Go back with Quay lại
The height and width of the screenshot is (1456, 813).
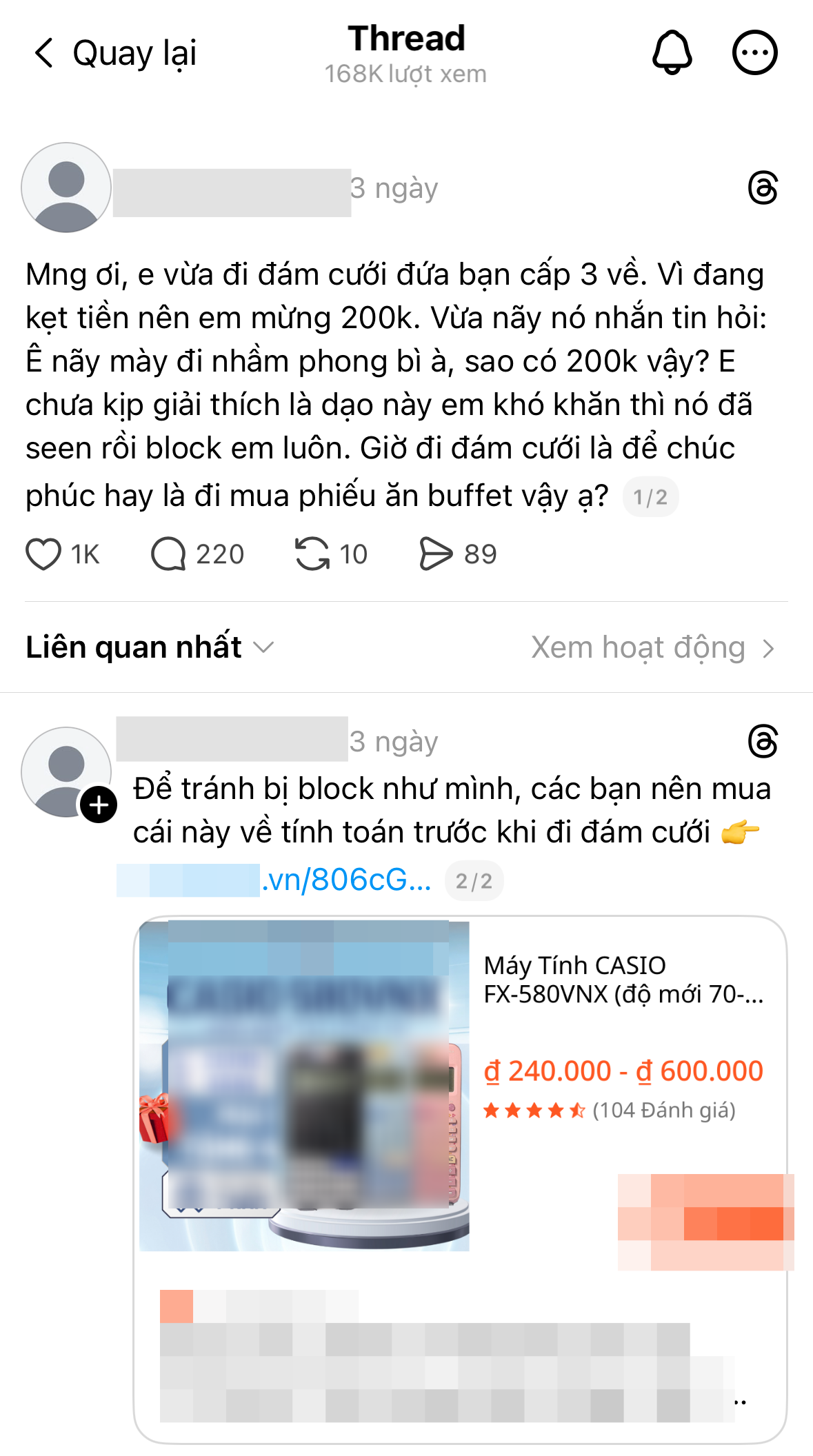coord(114,53)
